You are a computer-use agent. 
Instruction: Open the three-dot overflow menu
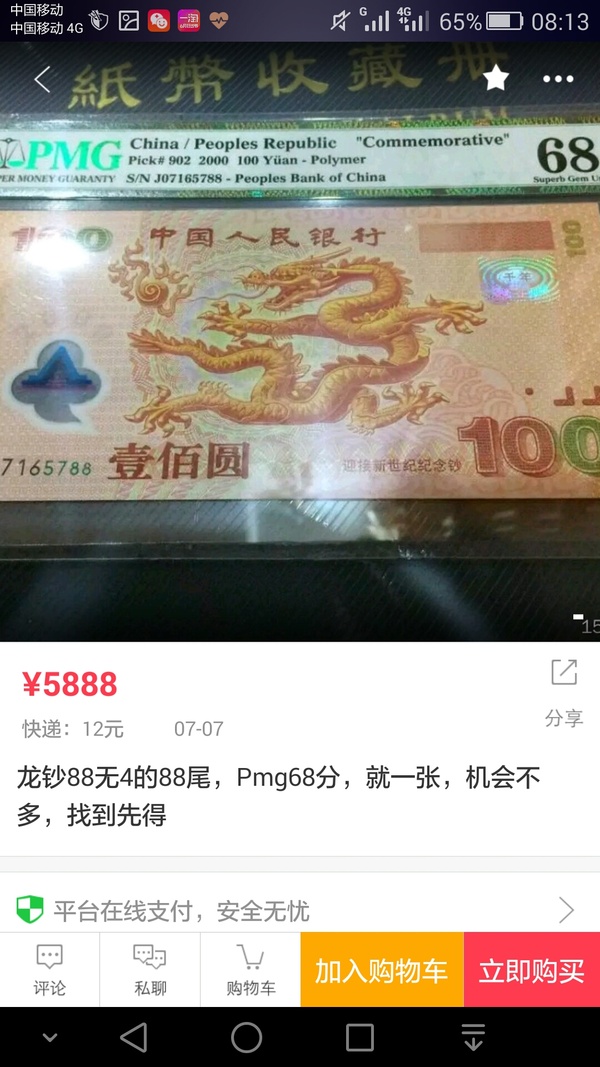pos(558,79)
